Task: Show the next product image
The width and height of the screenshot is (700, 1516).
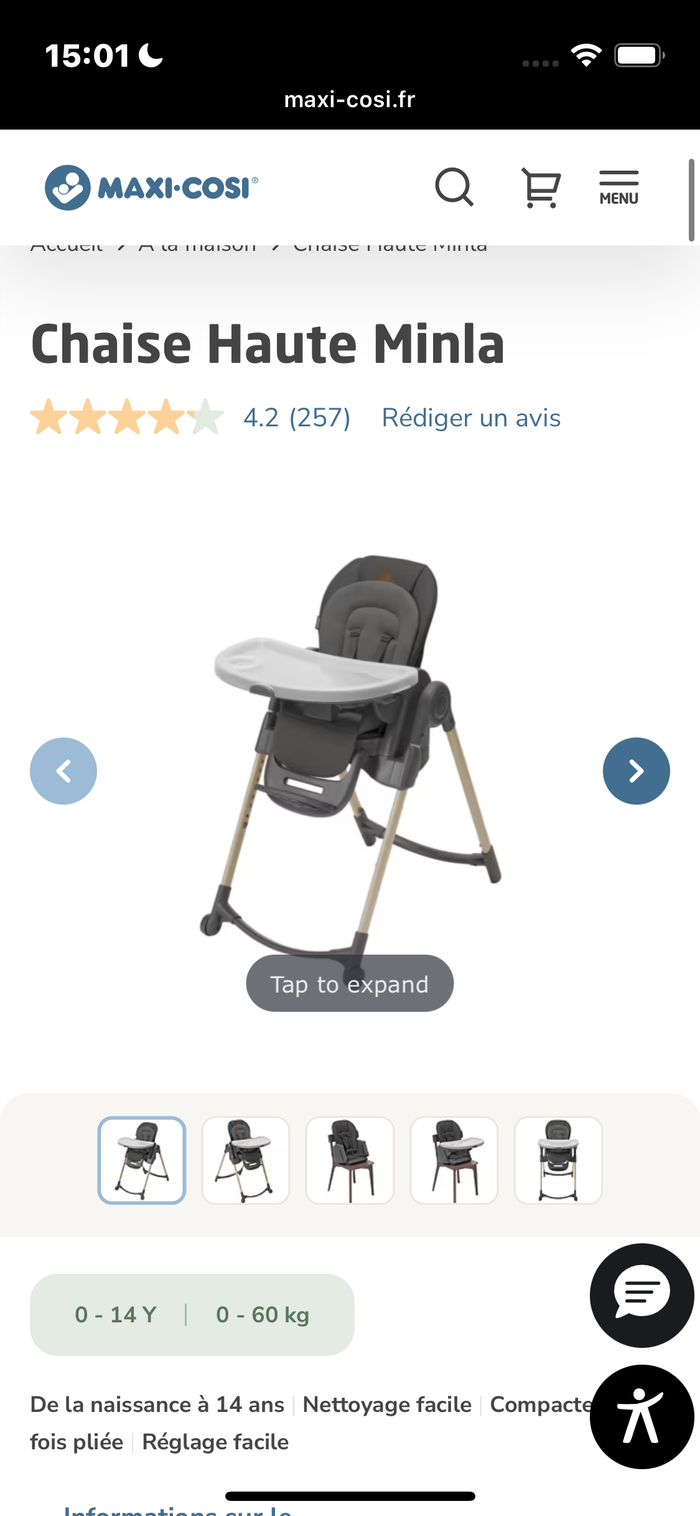Action: tap(636, 771)
